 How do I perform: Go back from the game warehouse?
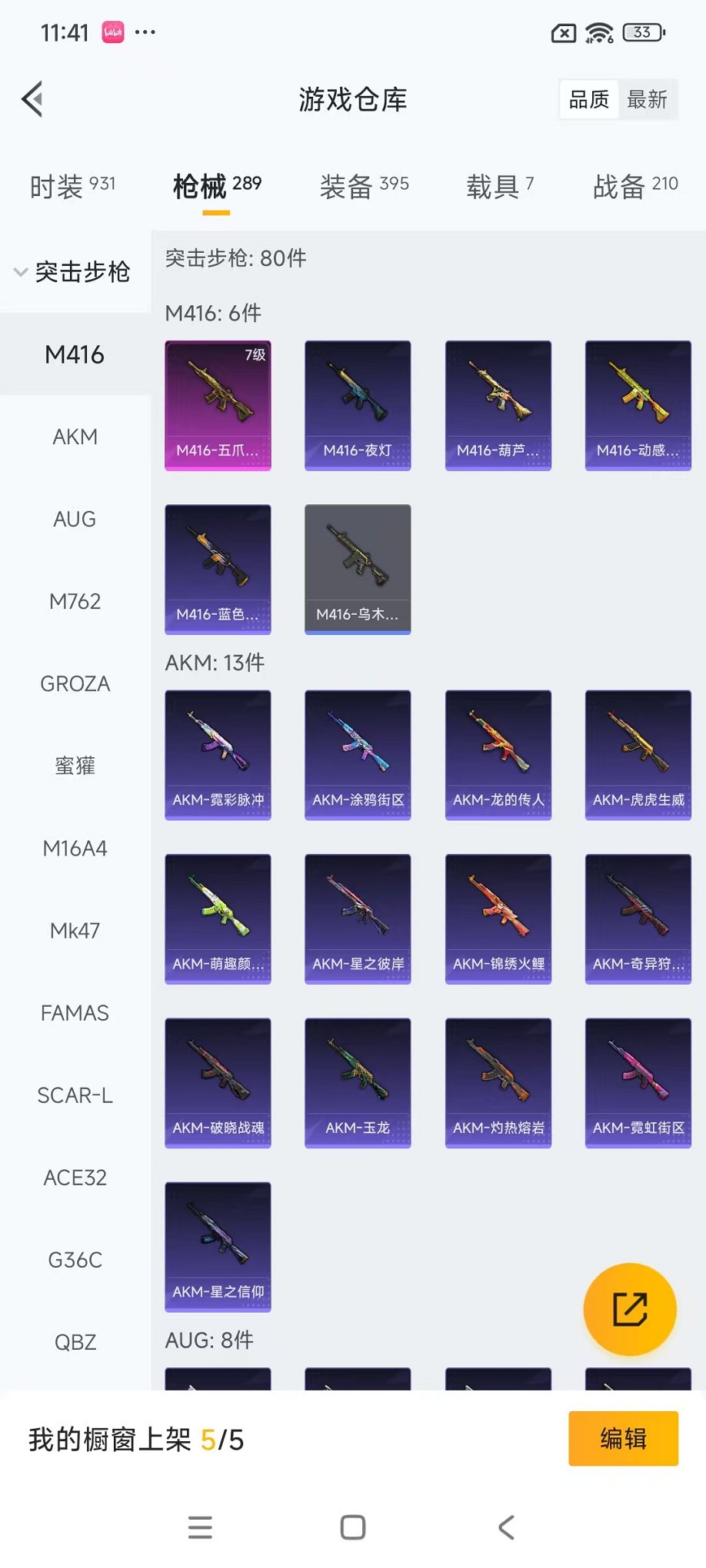(x=32, y=99)
